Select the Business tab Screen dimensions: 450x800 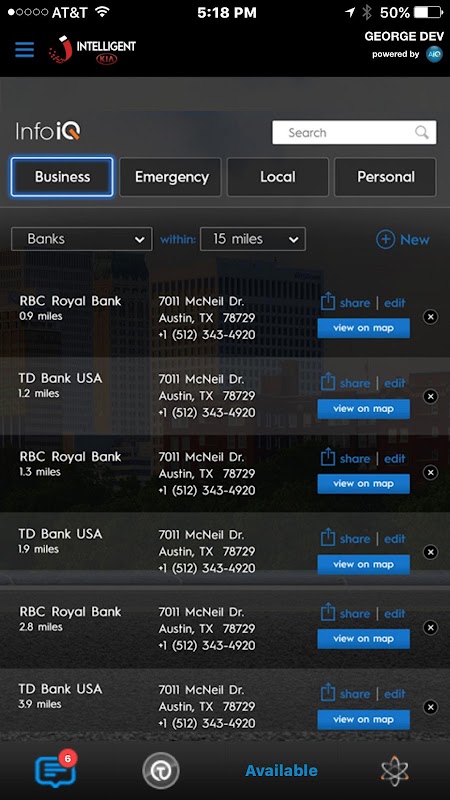click(62, 177)
